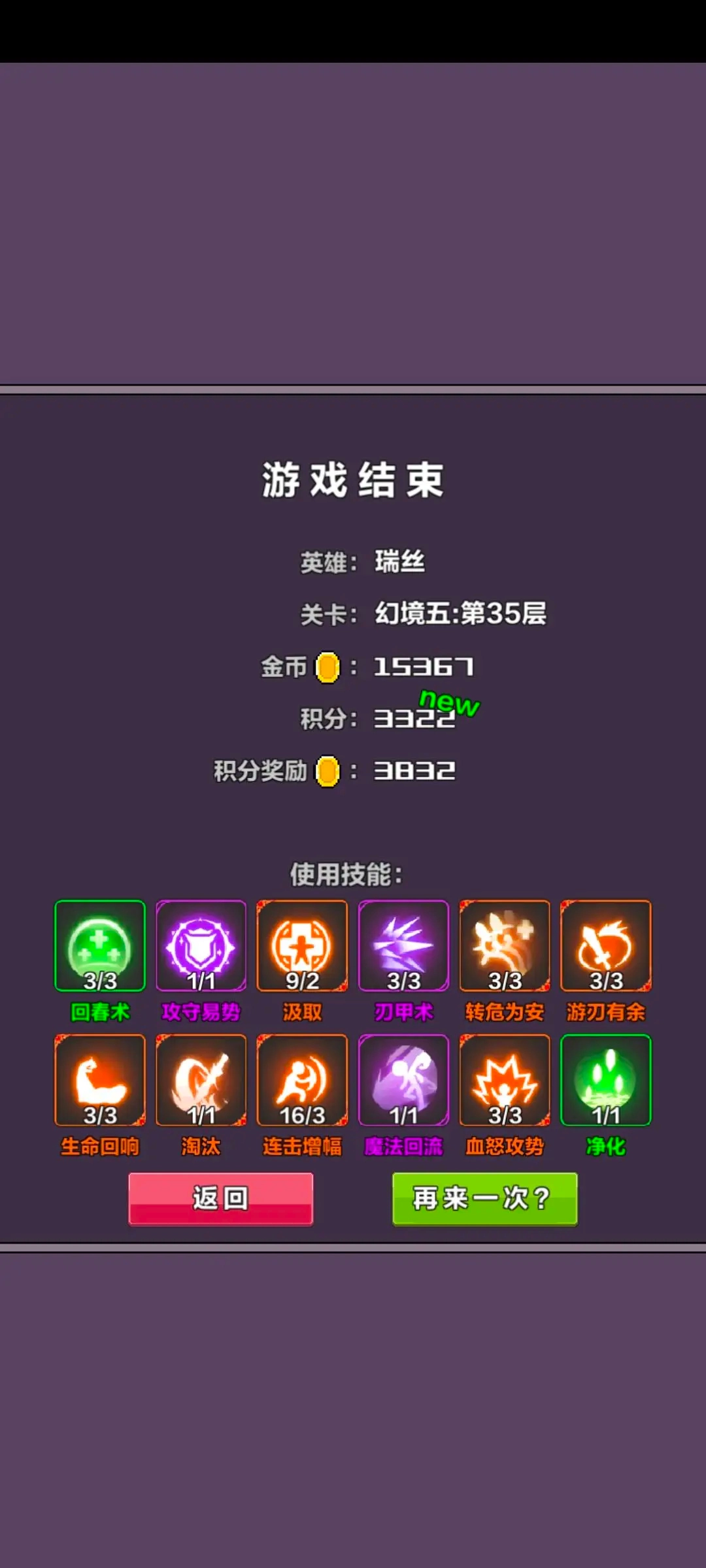
Task: Open the 连击增幅 skill icon
Action: click(302, 1079)
